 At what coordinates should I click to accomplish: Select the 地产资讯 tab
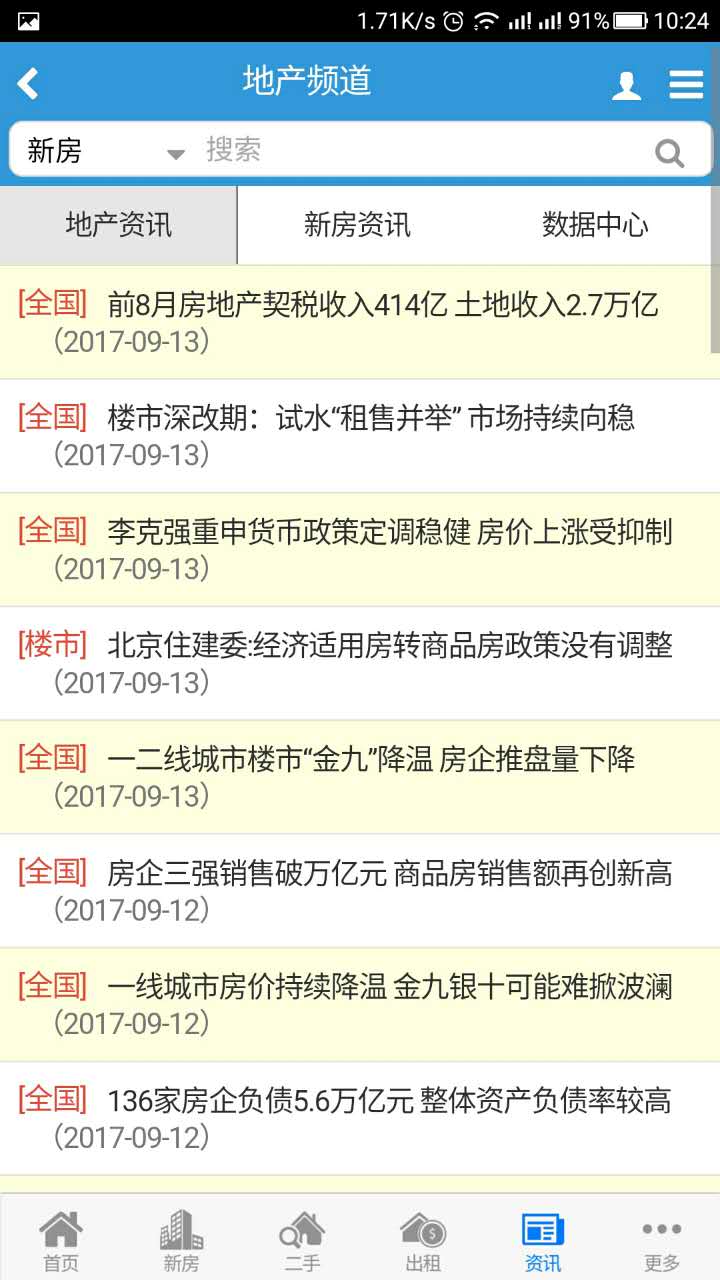tap(117, 224)
